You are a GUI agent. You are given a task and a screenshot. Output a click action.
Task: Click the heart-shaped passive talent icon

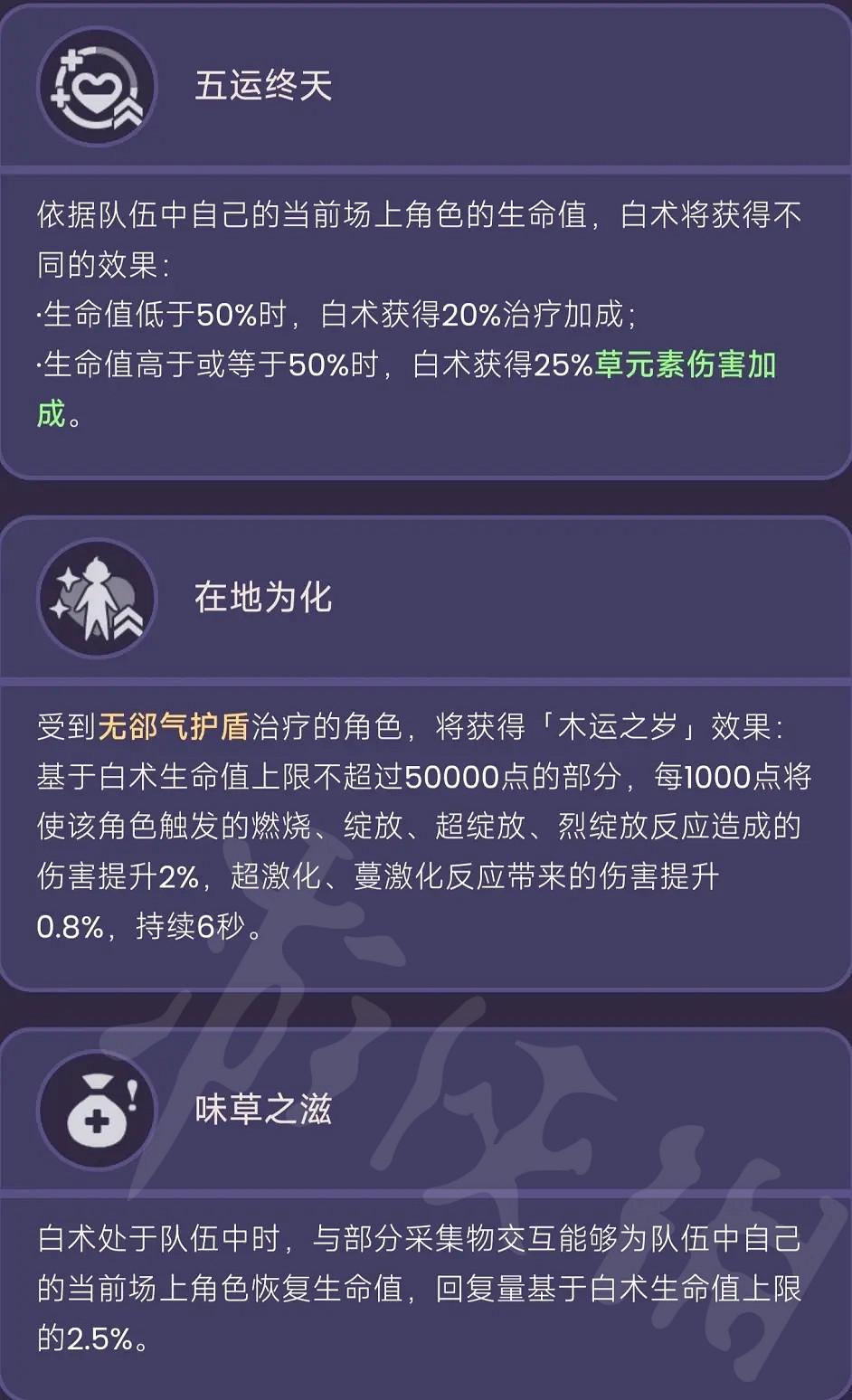[x=97, y=86]
